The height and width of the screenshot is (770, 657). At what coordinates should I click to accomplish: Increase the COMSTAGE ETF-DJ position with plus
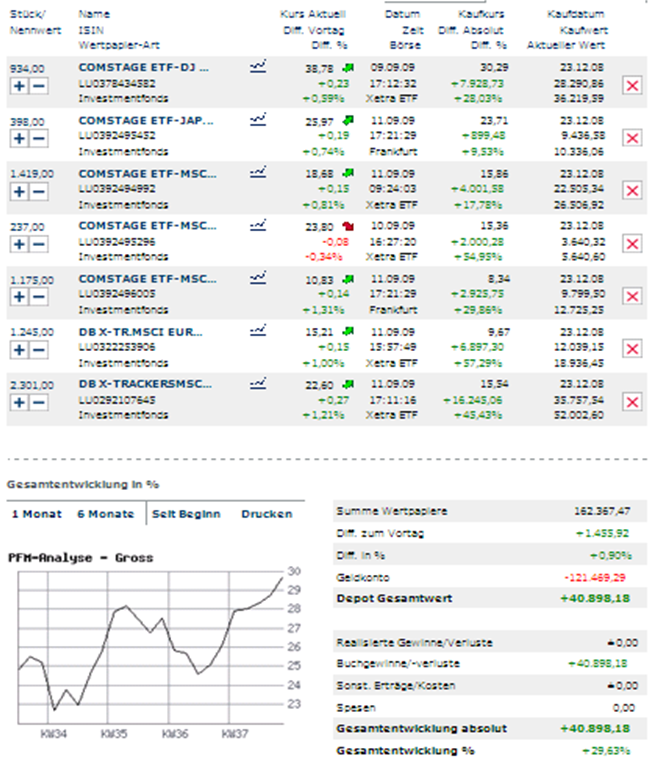point(20,86)
